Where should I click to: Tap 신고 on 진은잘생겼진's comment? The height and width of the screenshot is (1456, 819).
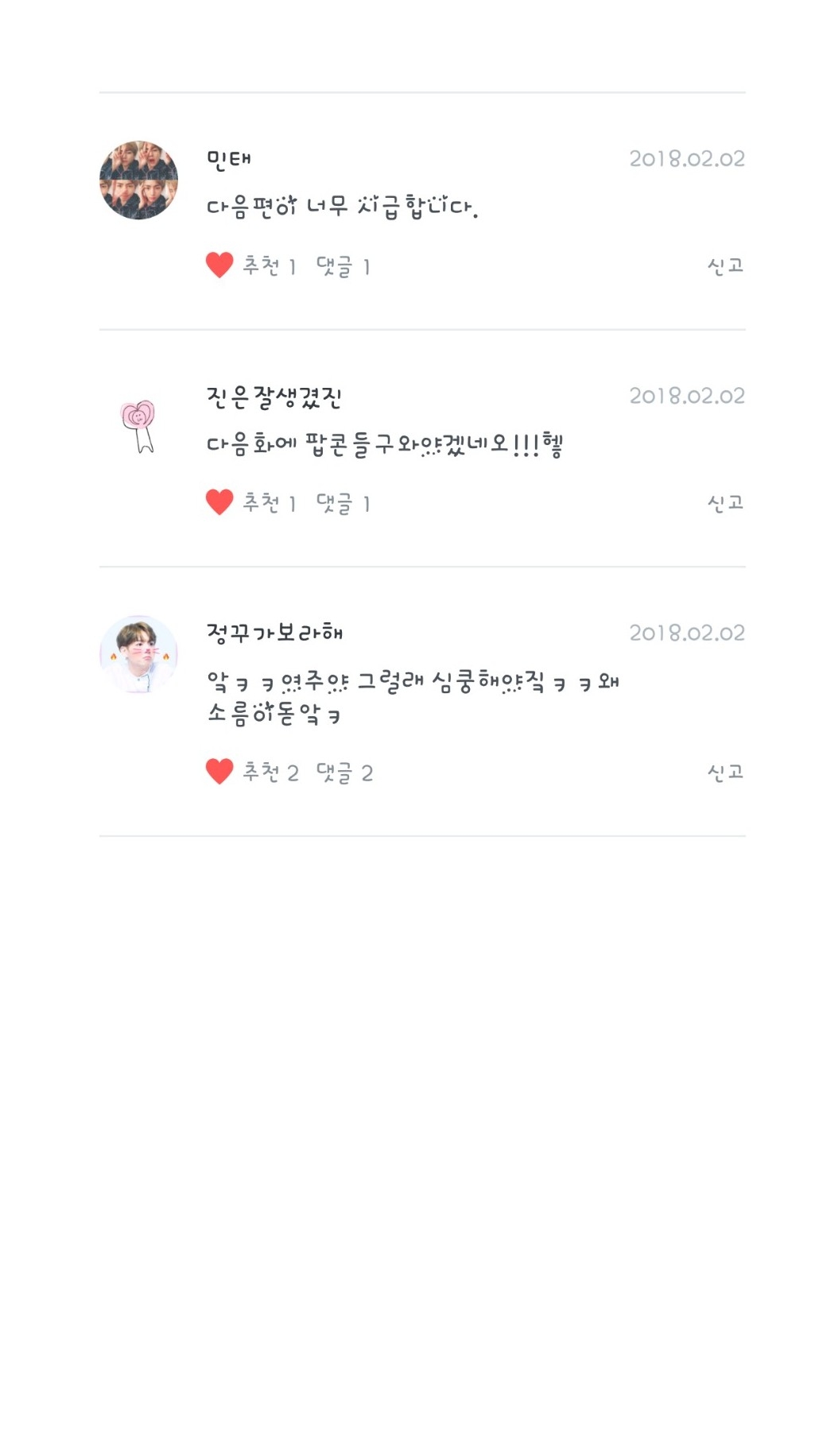point(725,502)
